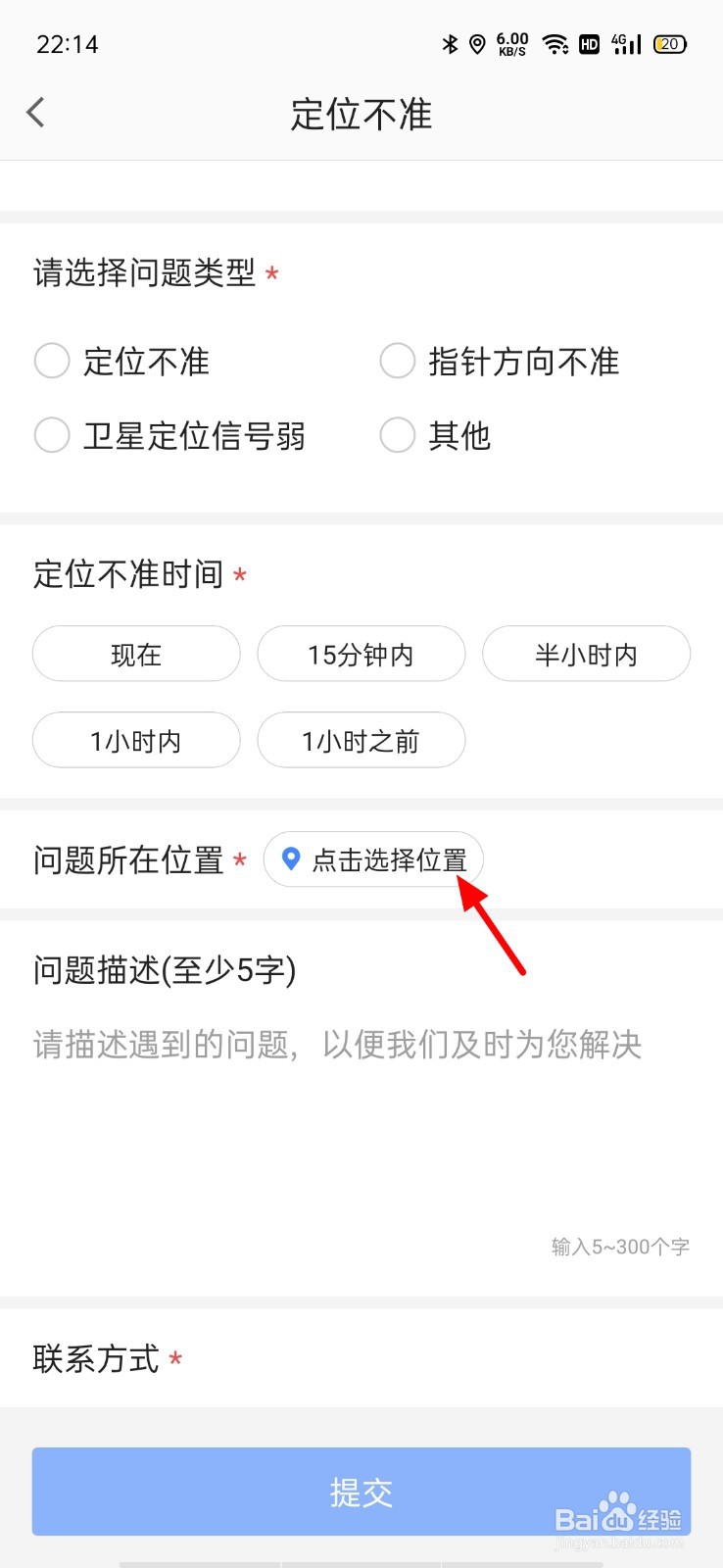Image resolution: width=723 pixels, height=1568 pixels.
Task: Pick 半小时内 for 定位不准时间
Action: 586,654
